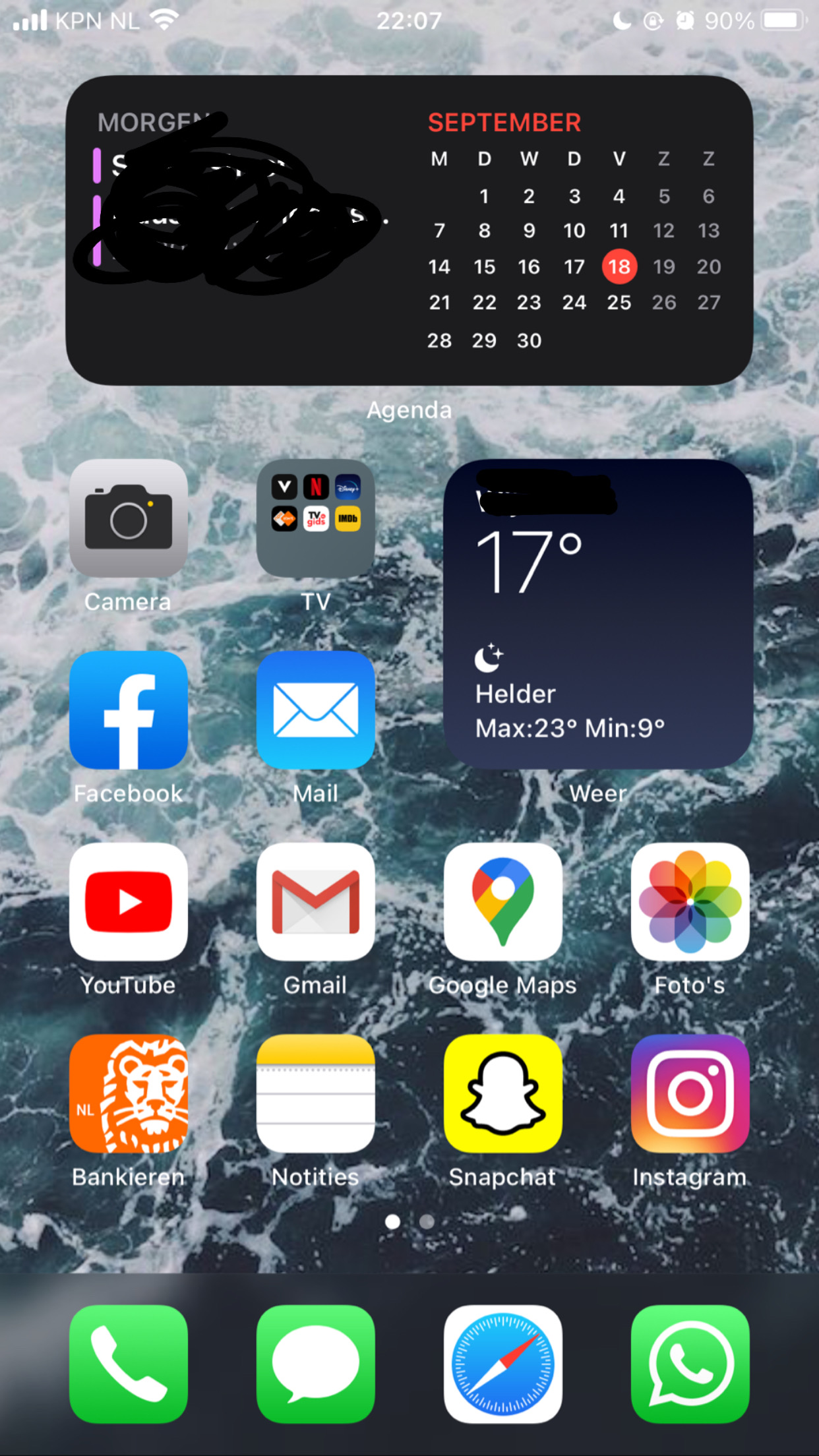This screenshot has width=819, height=1456.
Task: Open the TV apps folder
Action: coord(316,518)
